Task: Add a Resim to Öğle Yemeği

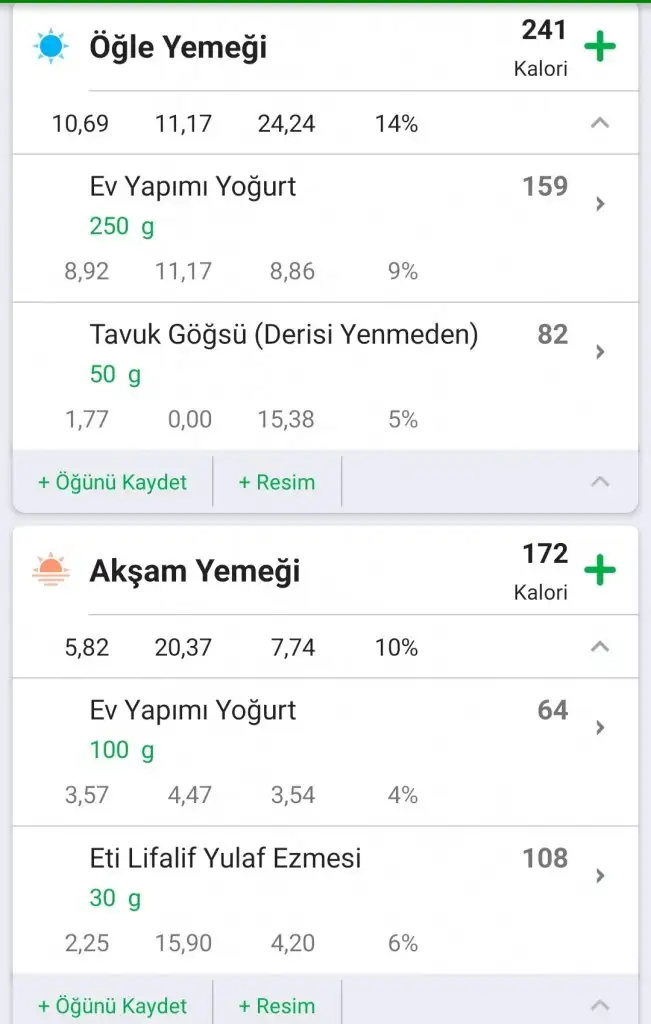Action: [276, 482]
